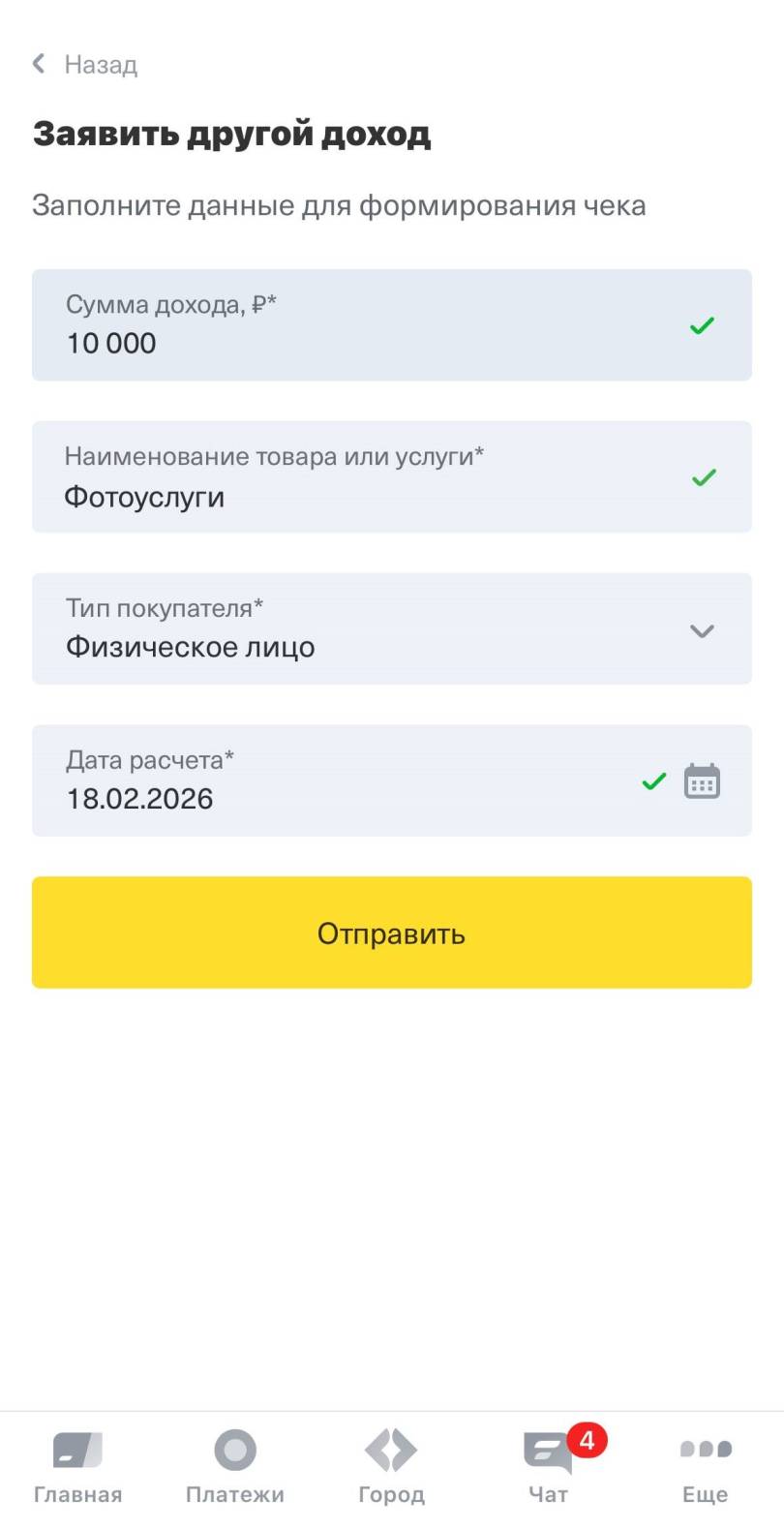The image size is (784, 1530).
Task: Tap the Отправить button
Action: pyautogui.click(x=391, y=933)
